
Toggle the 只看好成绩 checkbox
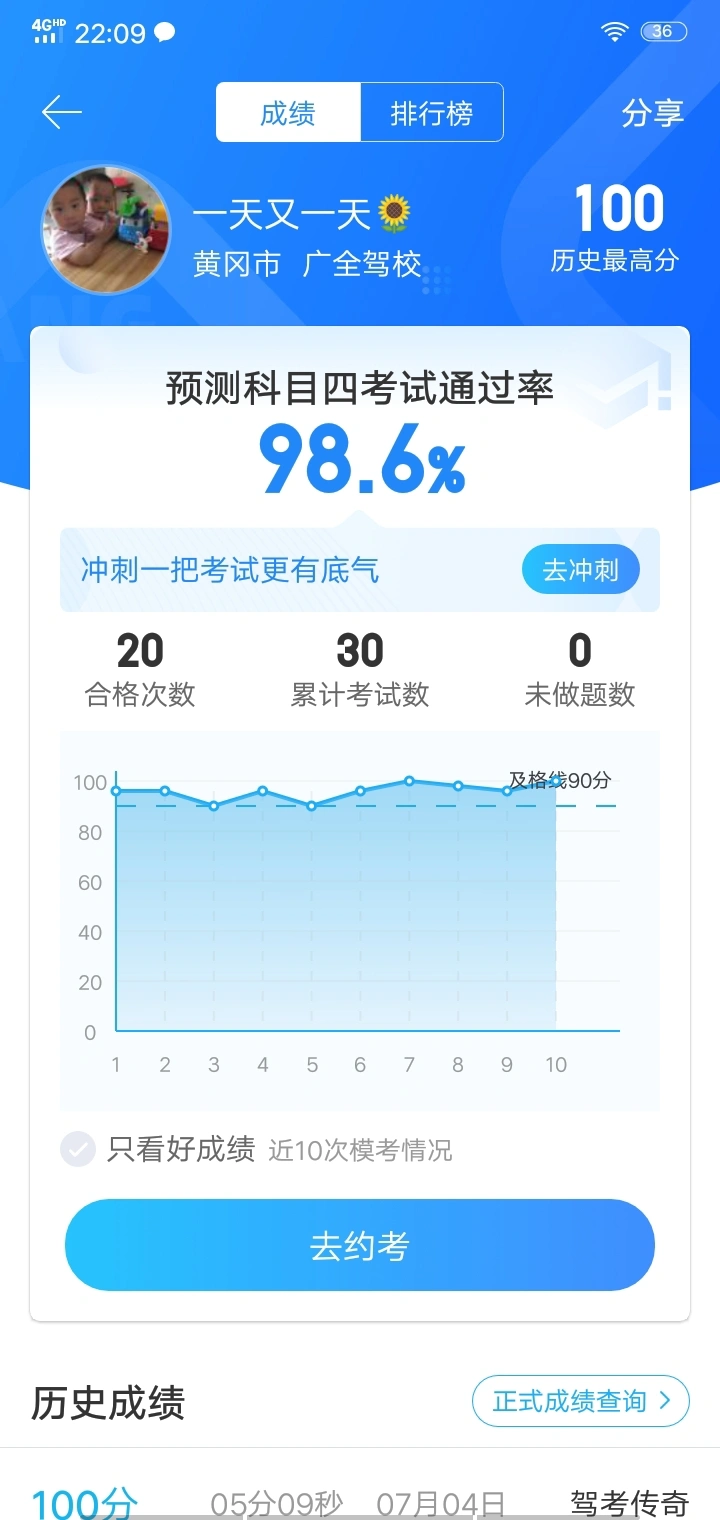(78, 1149)
